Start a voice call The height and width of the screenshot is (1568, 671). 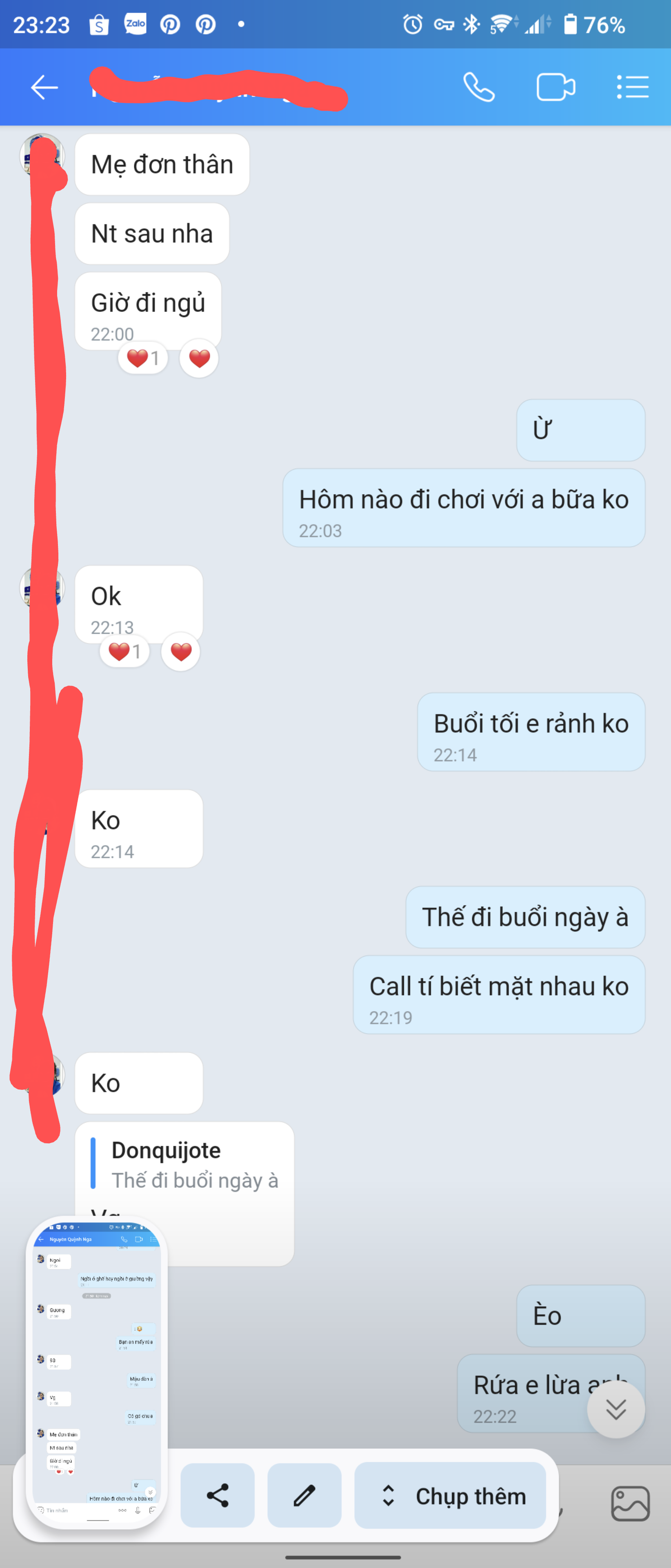coord(479,87)
